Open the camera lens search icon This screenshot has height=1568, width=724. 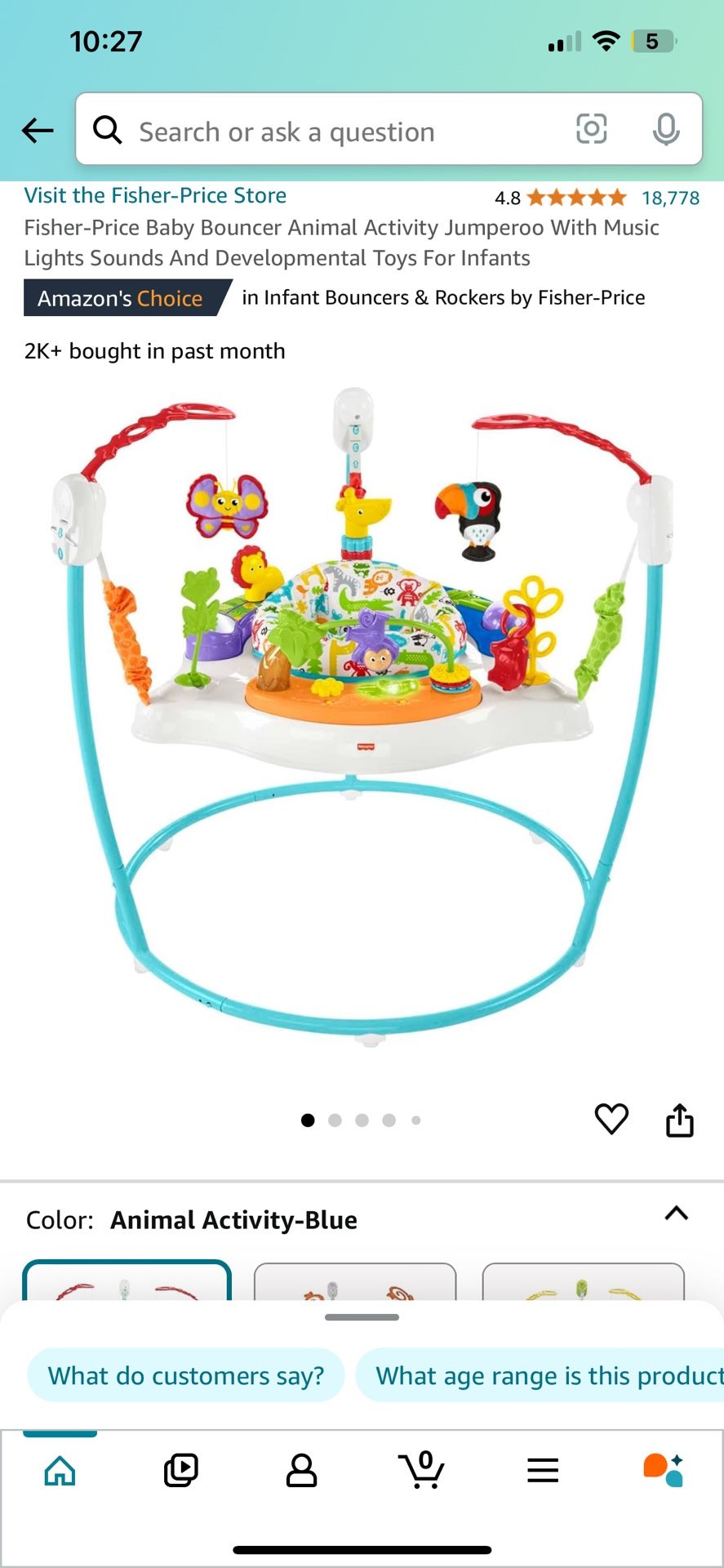coord(591,129)
